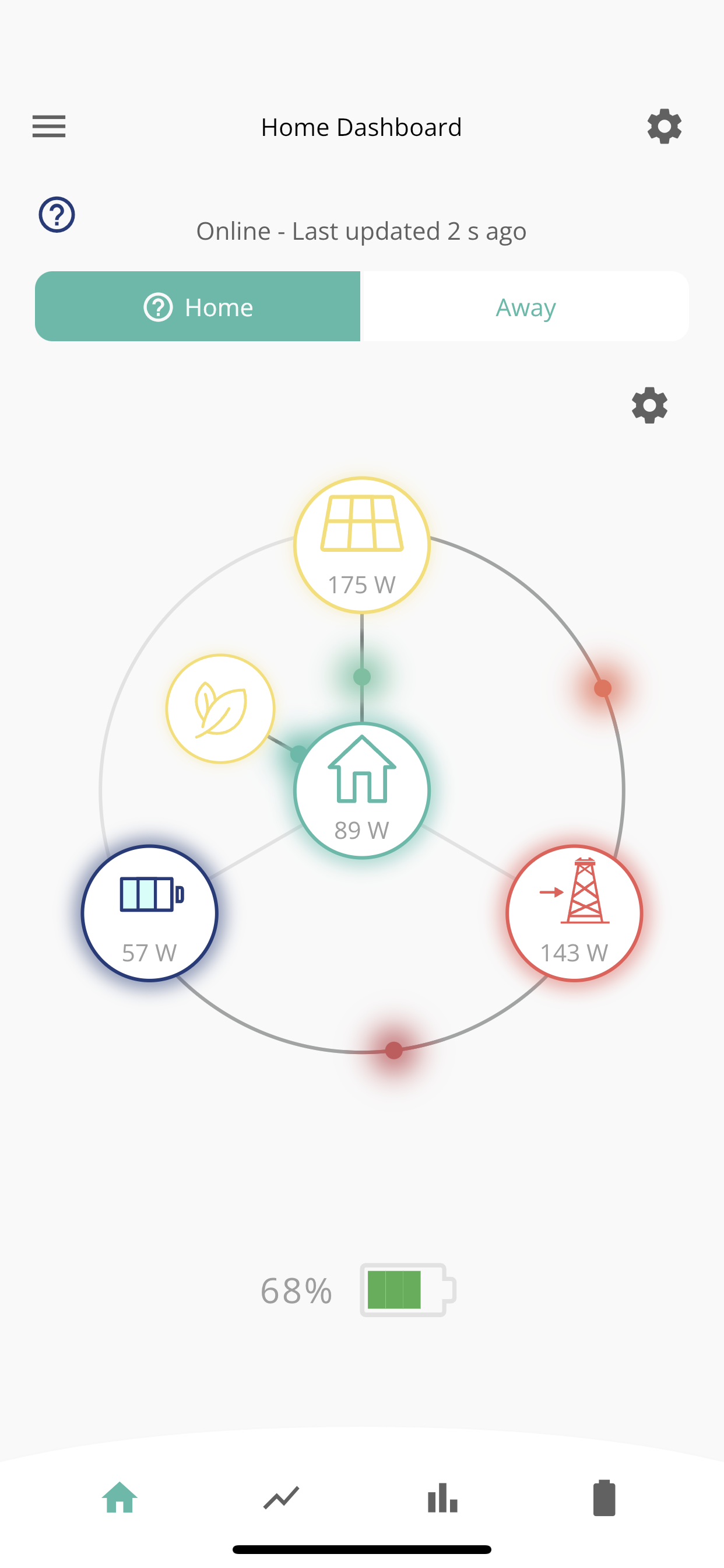
Task: Go to the battery tab
Action: click(x=604, y=1498)
